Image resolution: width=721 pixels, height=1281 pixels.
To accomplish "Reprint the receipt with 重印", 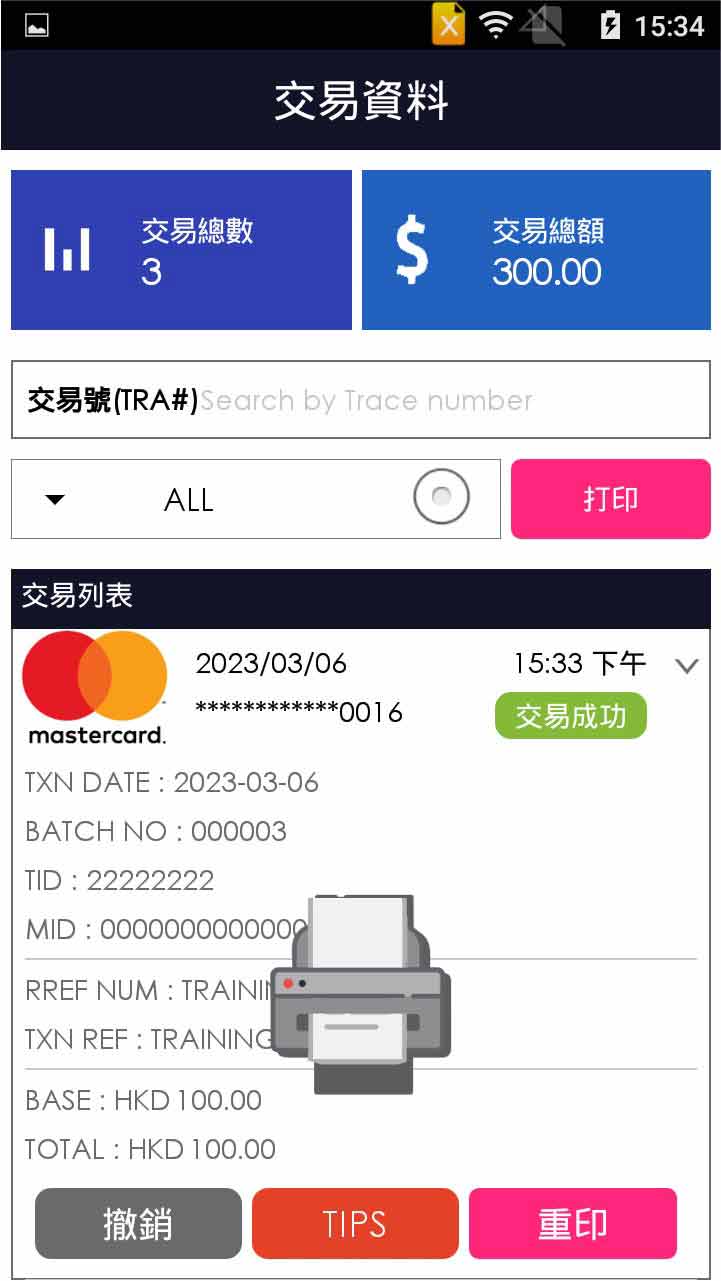I will [x=572, y=1223].
